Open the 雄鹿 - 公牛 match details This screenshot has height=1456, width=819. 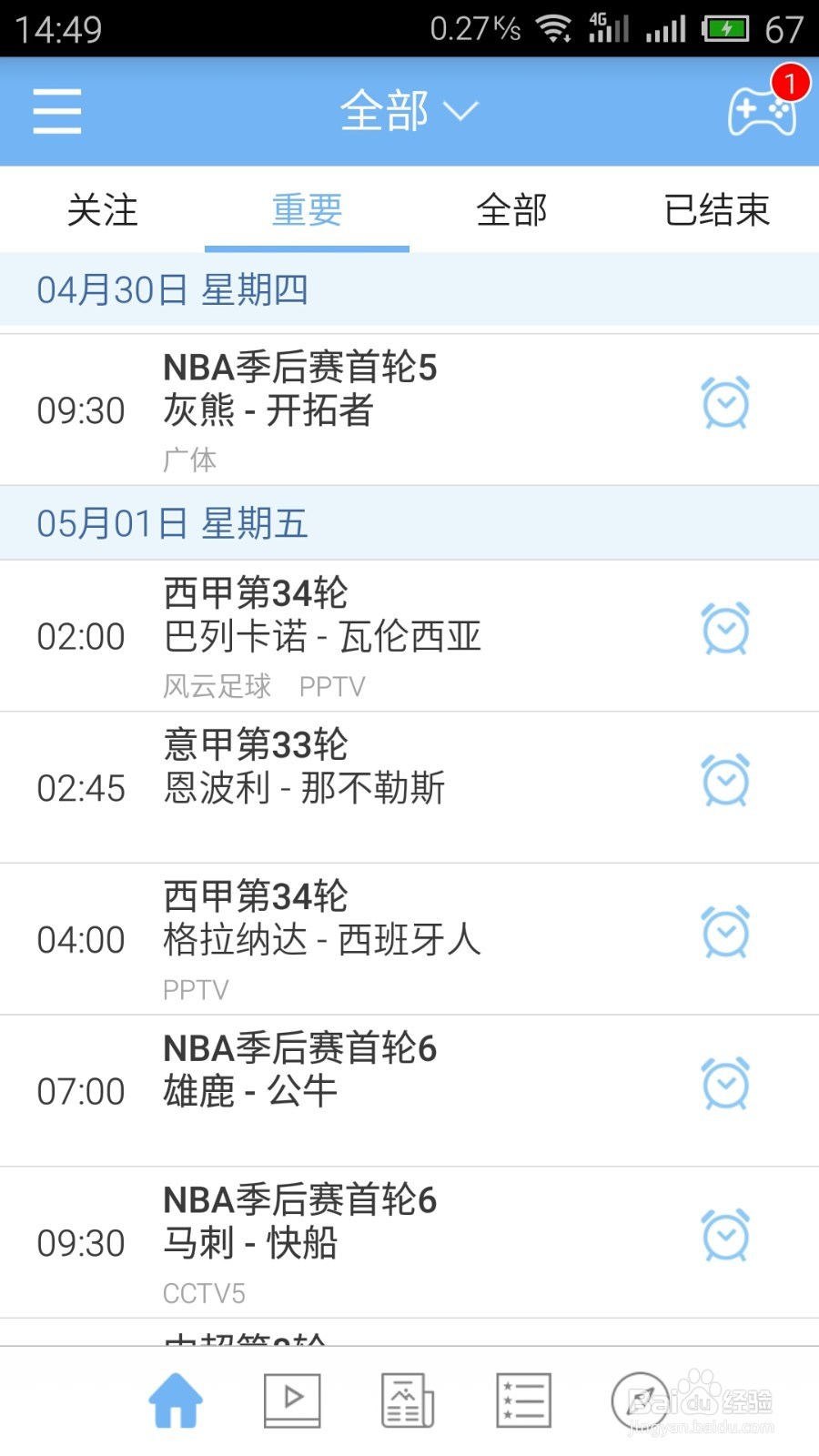coord(409,1090)
